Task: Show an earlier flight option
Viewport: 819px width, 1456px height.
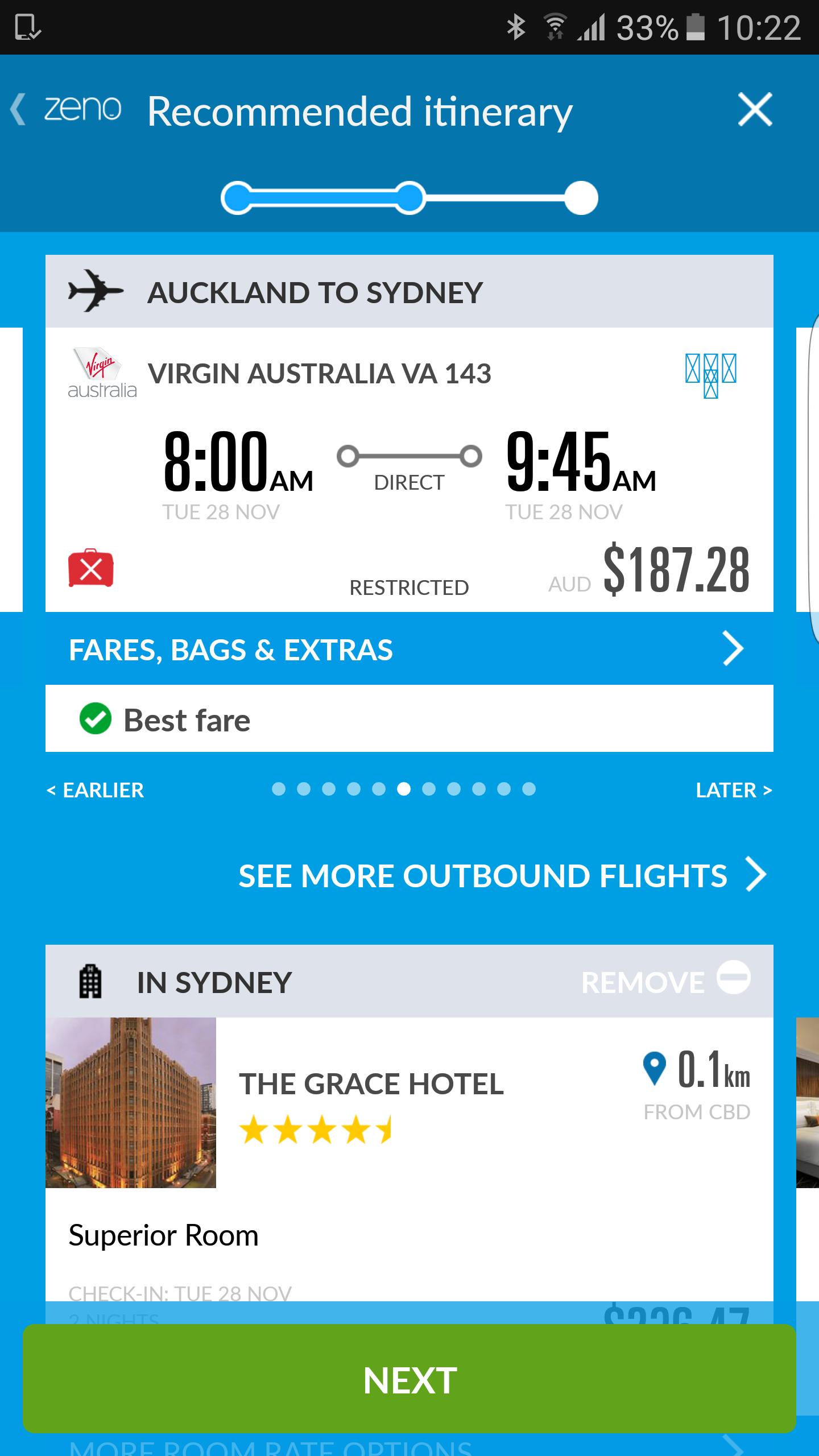Action: click(x=95, y=790)
